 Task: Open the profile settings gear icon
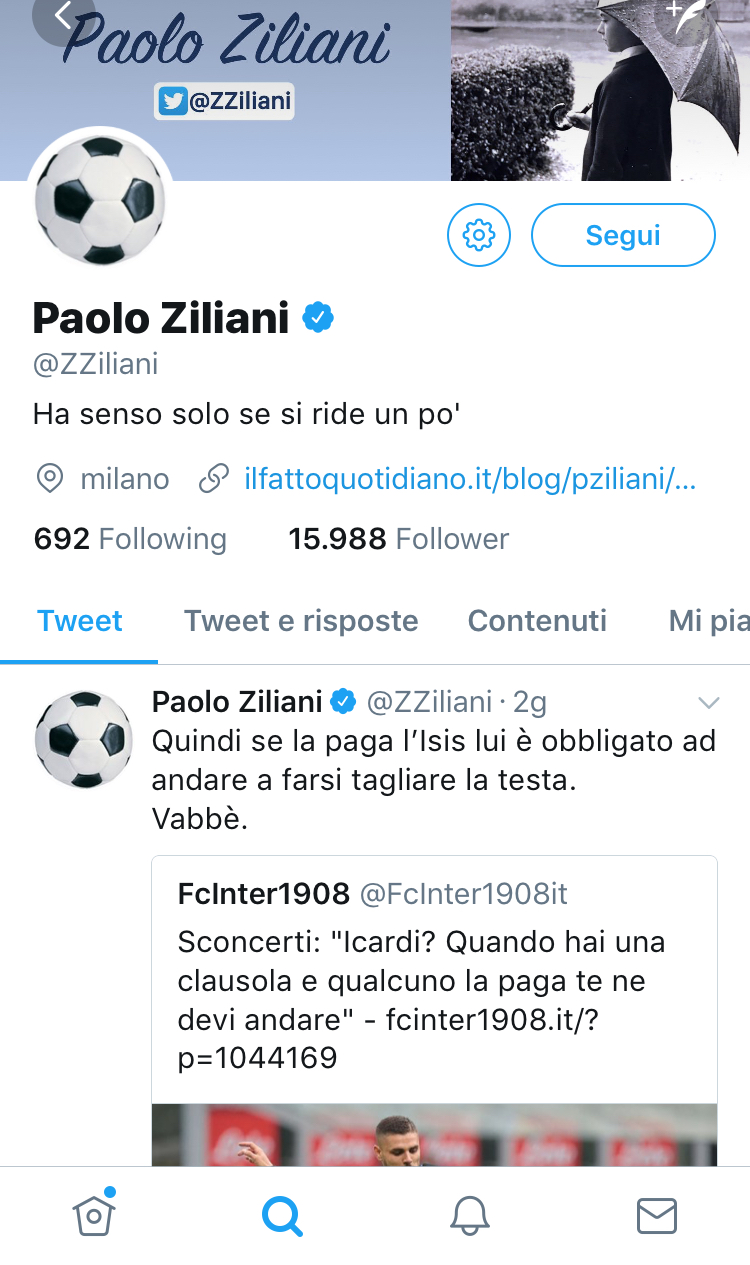(479, 235)
